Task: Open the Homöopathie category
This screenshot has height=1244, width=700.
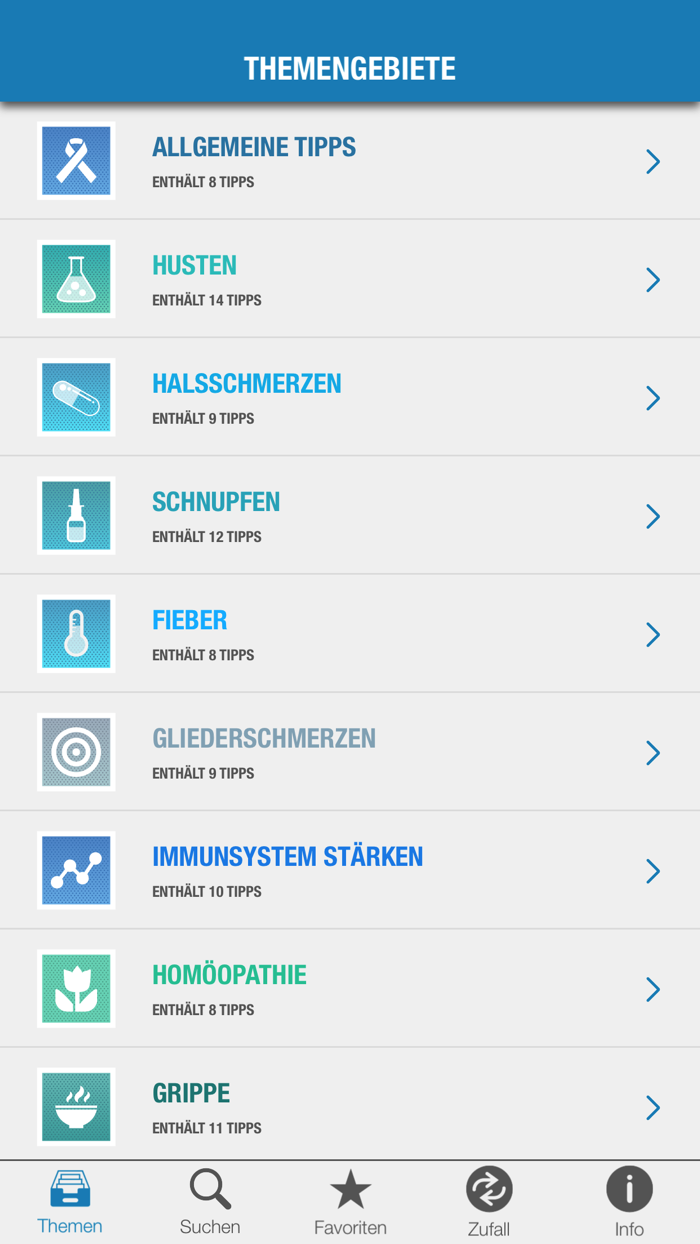Action: coord(350,988)
